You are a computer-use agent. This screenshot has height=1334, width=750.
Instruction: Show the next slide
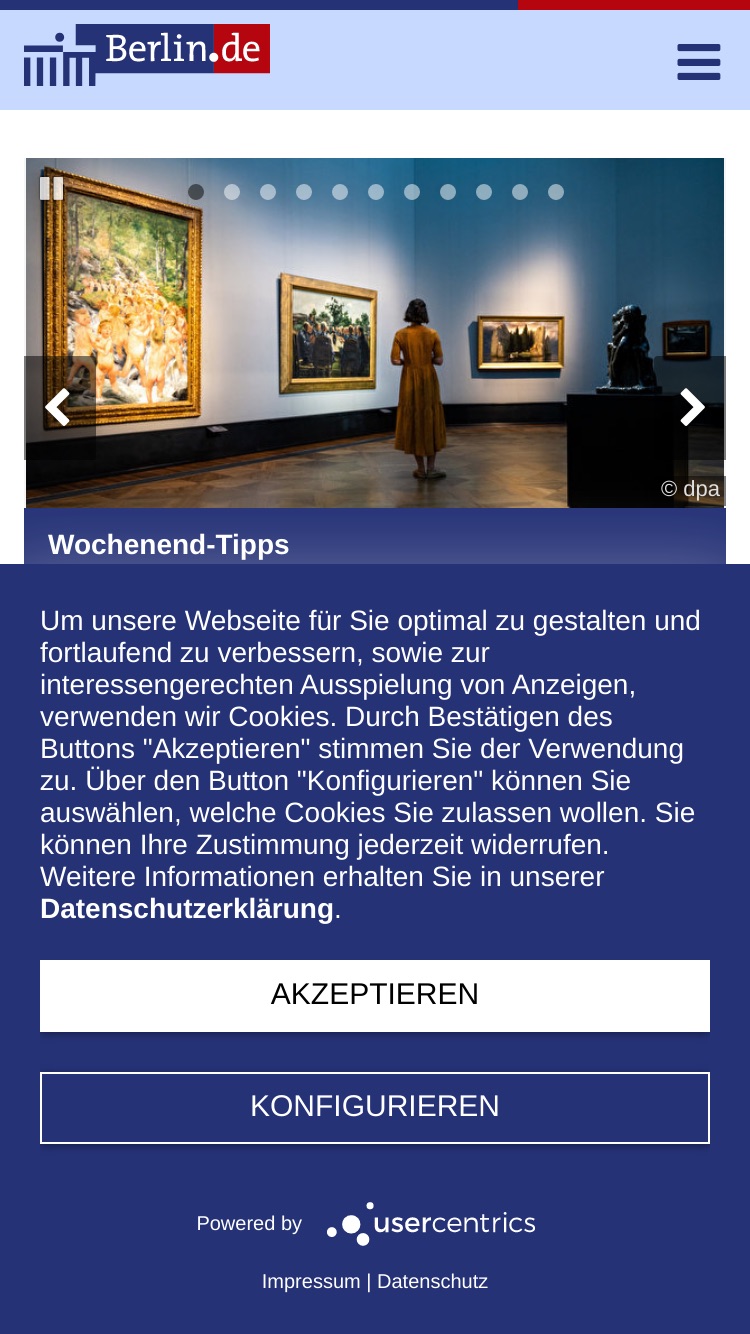click(x=691, y=408)
